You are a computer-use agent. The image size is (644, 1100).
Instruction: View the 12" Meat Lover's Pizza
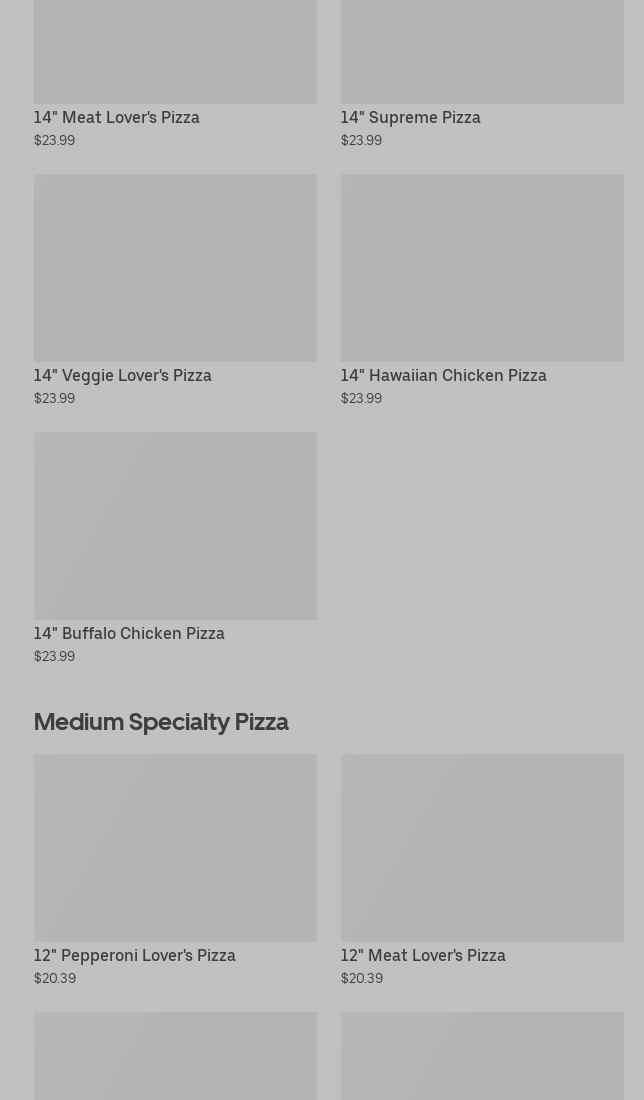(481, 869)
